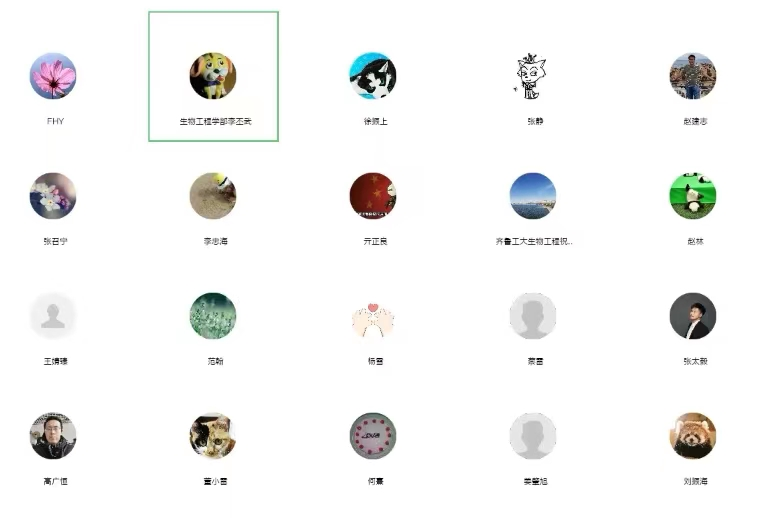Image resolution: width=767 pixels, height=518 pixels.
Task: Open 杨雪 with heart hands avatar
Action: pyautogui.click(x=373, y=316)
